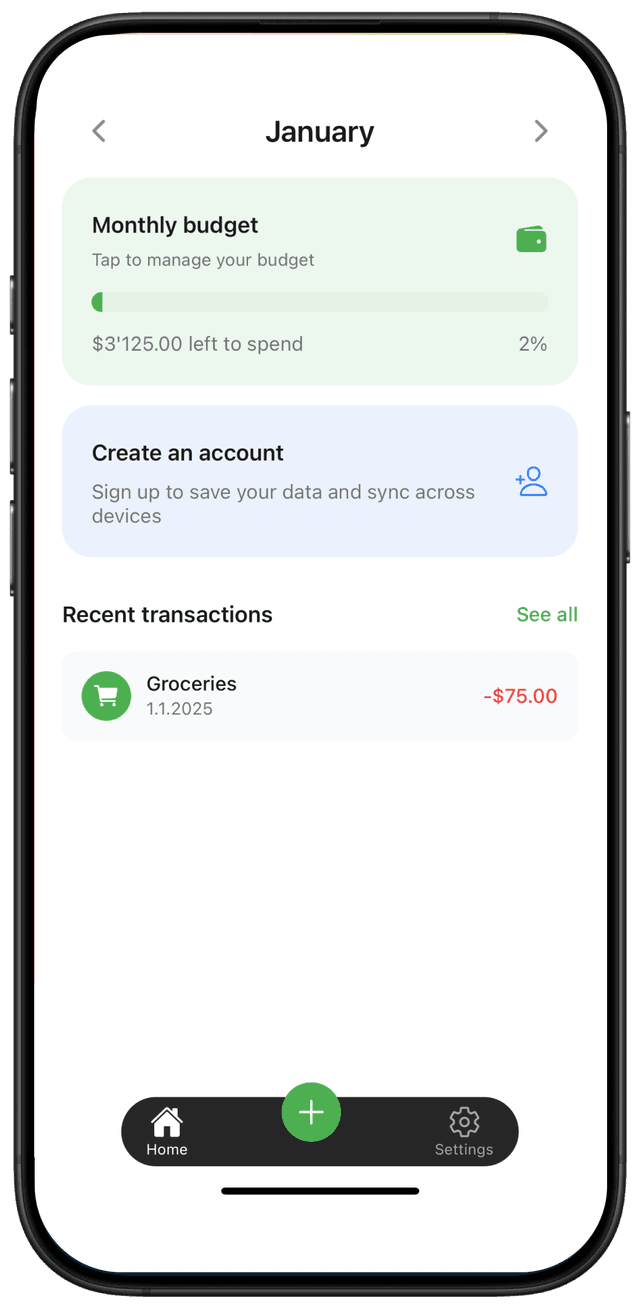This screenshot has height=1309, width=640.
Task: Open the Monthly budget card
Action: point(319,281)
